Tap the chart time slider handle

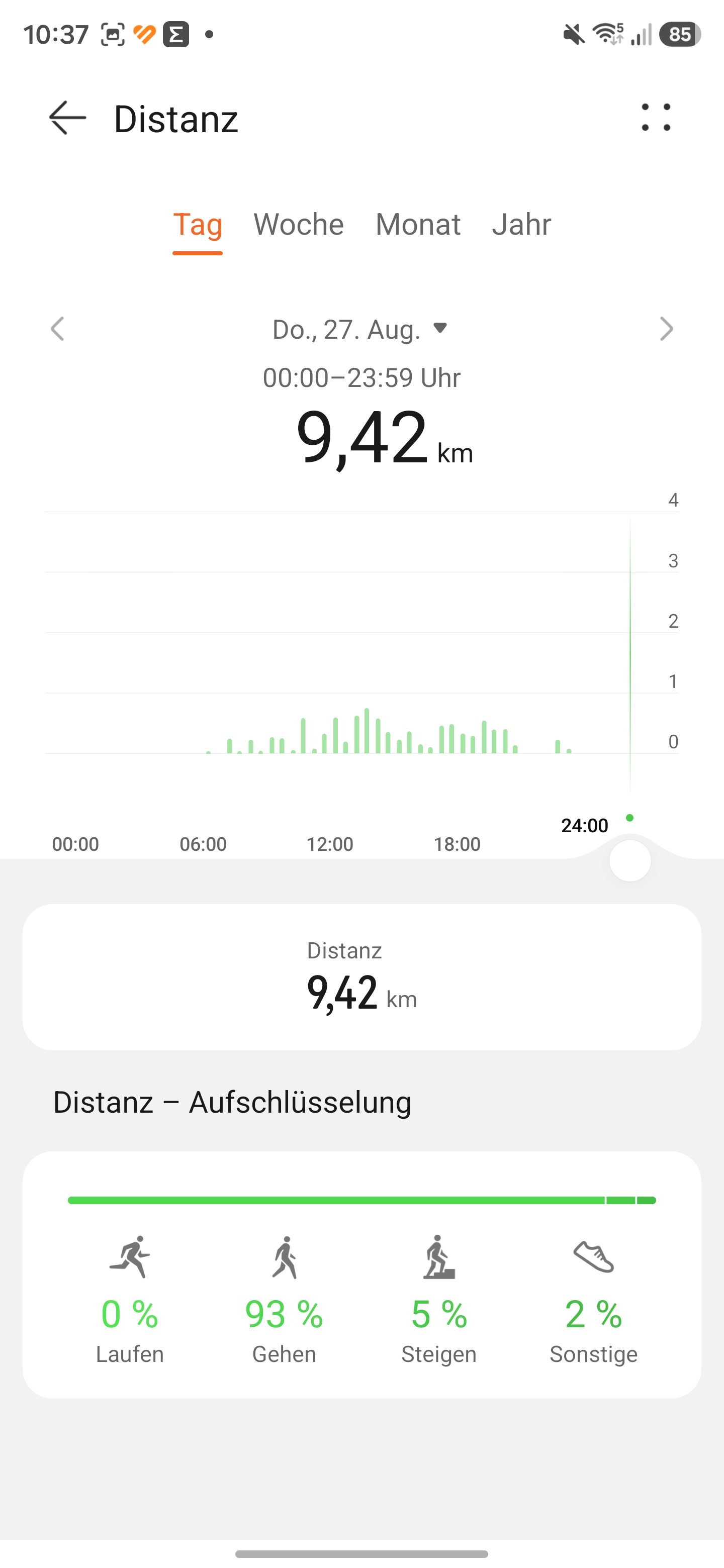tap(629, 861)
